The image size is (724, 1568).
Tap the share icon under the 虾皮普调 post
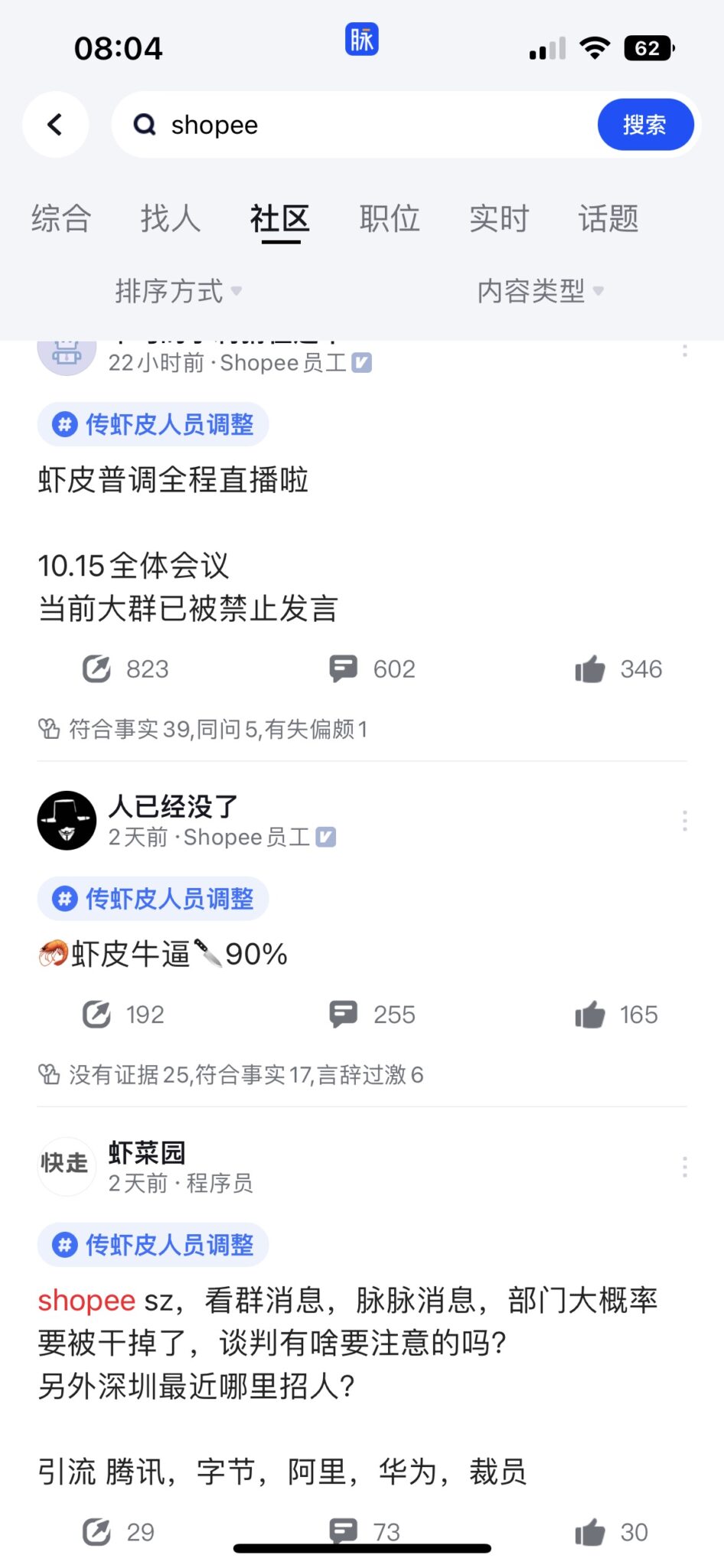tap(99, 668)
